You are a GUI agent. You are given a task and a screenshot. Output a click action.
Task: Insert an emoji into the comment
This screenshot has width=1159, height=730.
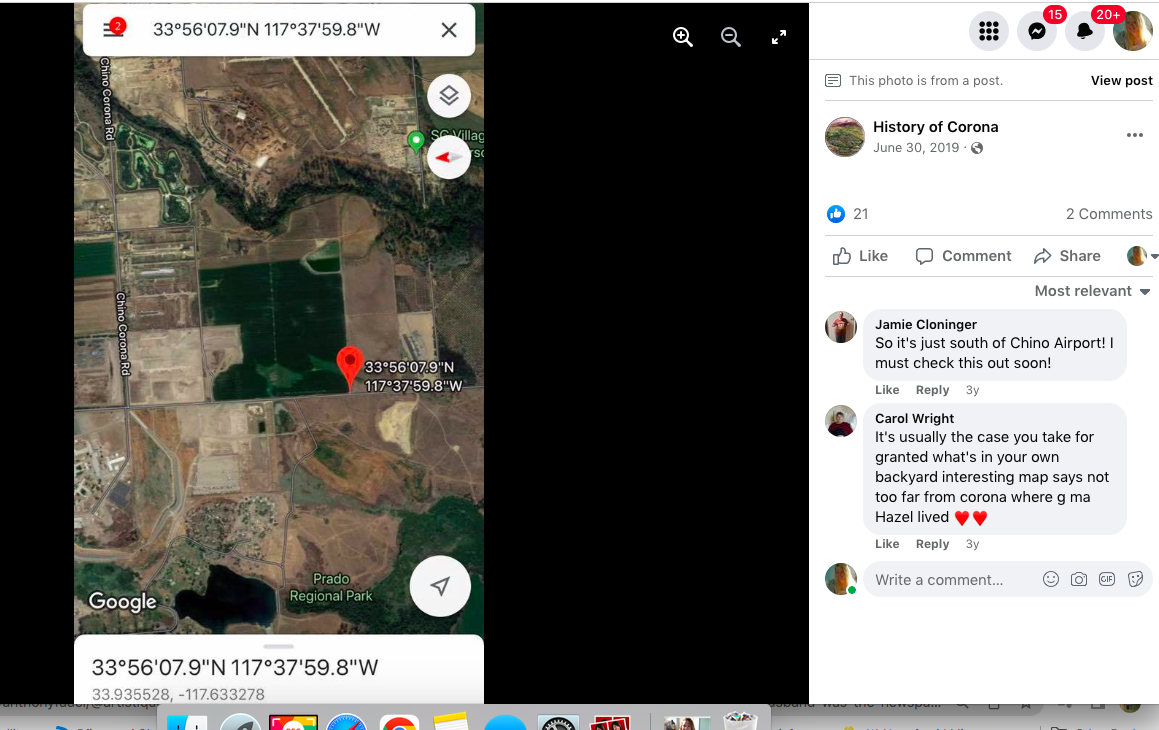[x=1050, y=579]
